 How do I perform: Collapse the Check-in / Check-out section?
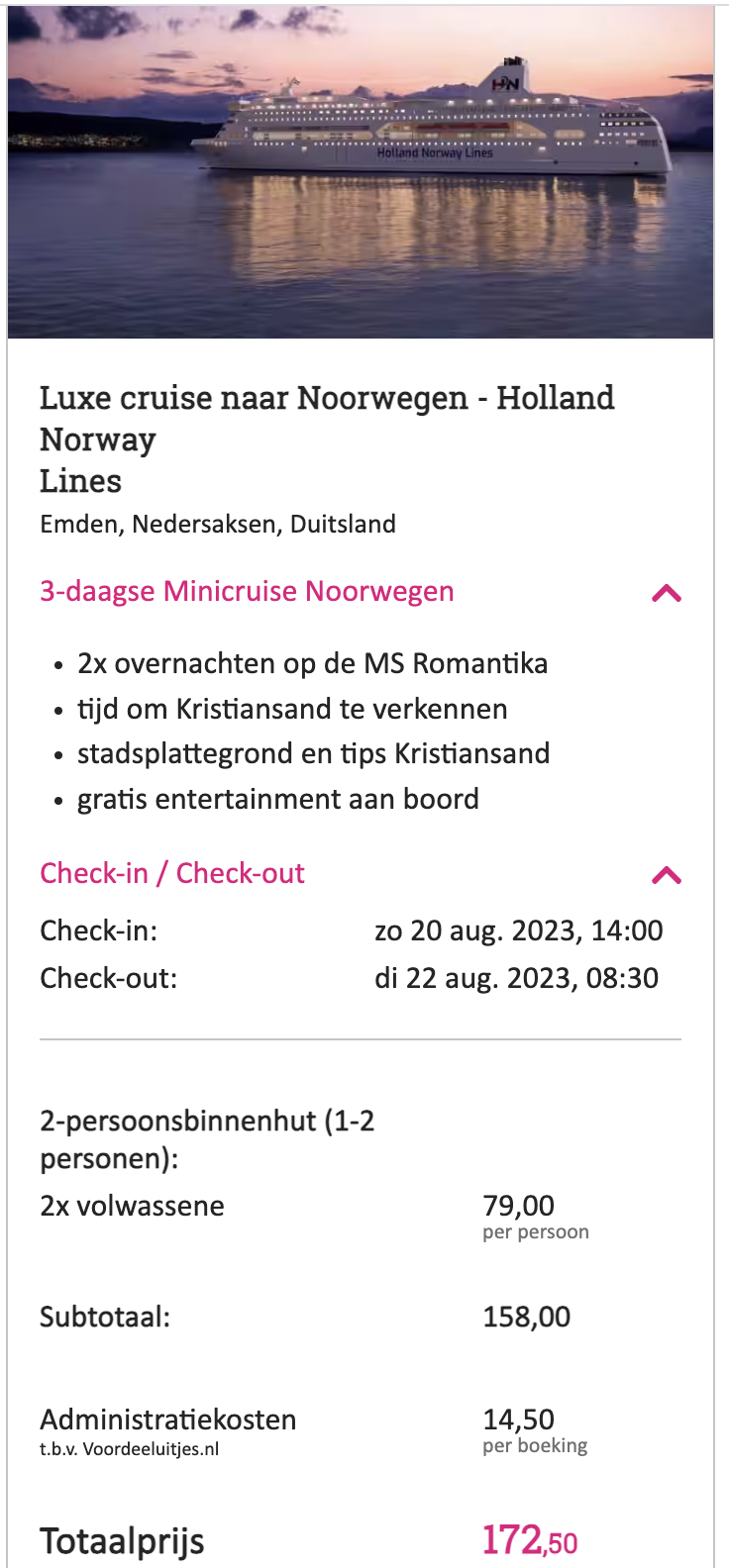[x=667, y=875]
